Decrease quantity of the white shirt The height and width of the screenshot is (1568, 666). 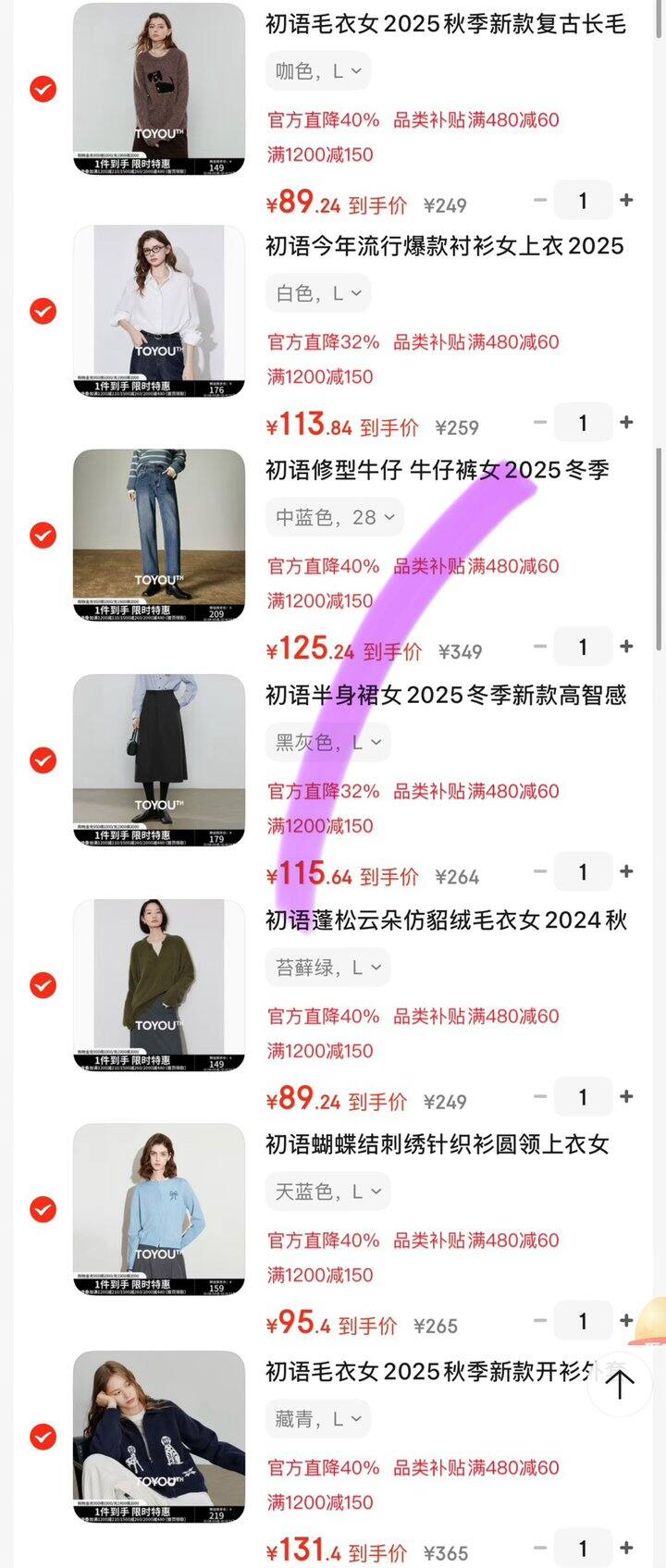tap(539, 423)
